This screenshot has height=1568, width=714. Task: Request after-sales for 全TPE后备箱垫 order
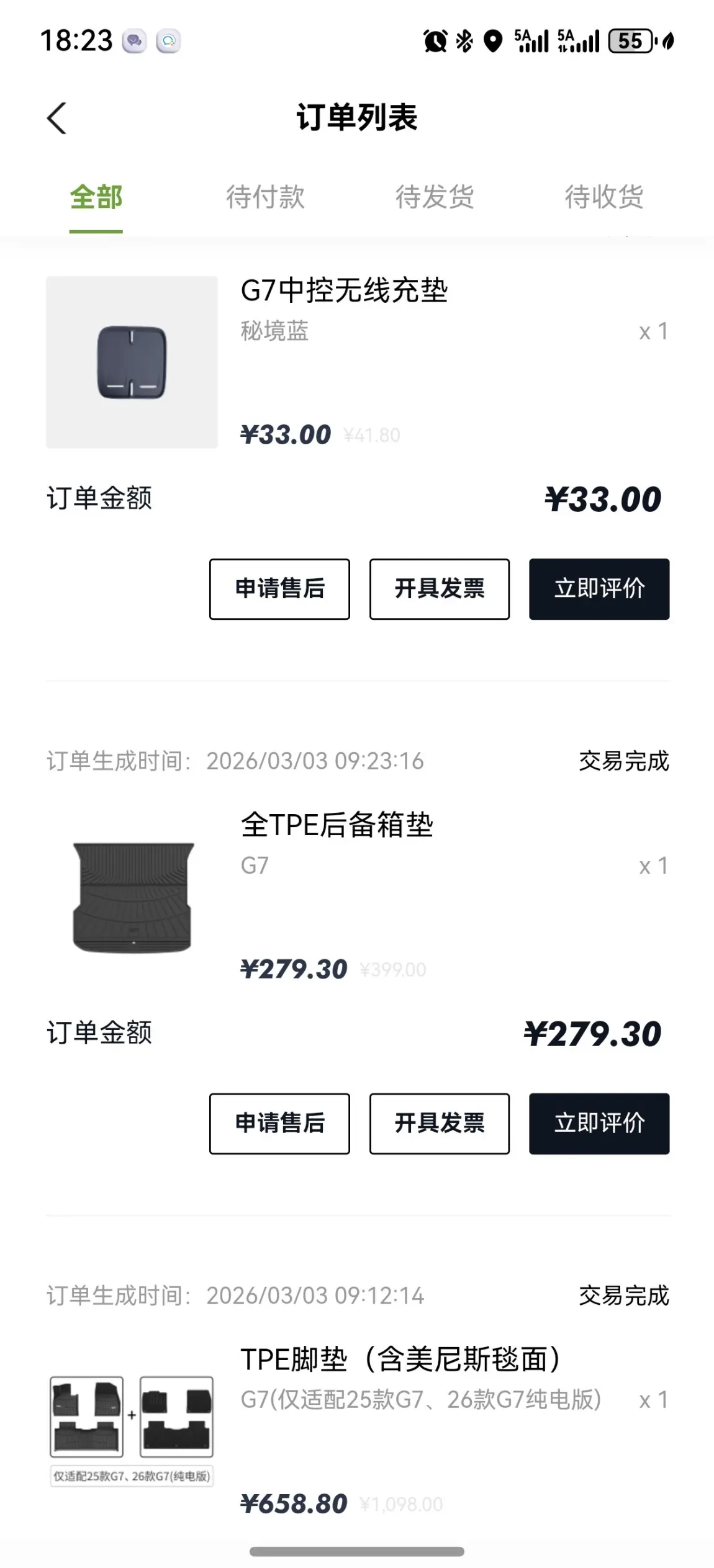279,1123
